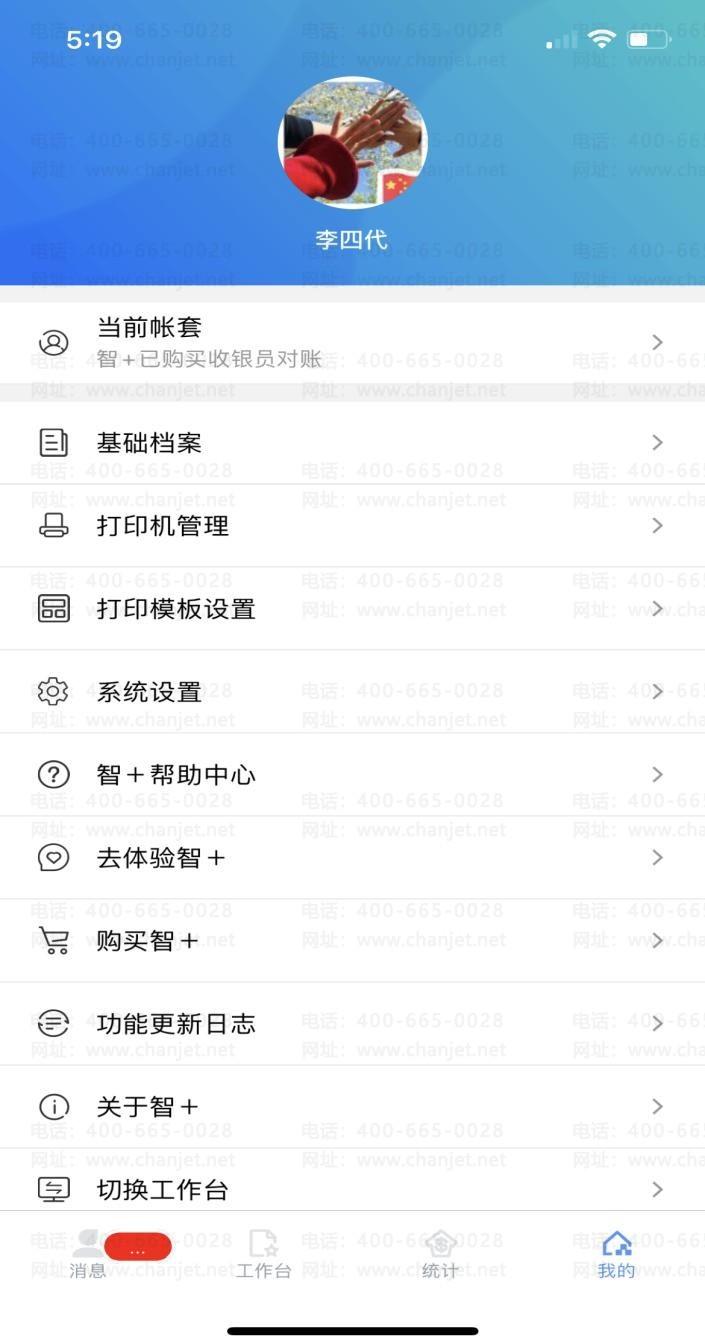Switch to the 统计 statistics tab
This screenshot has width=705, height=1336.
pos(440,1253)
